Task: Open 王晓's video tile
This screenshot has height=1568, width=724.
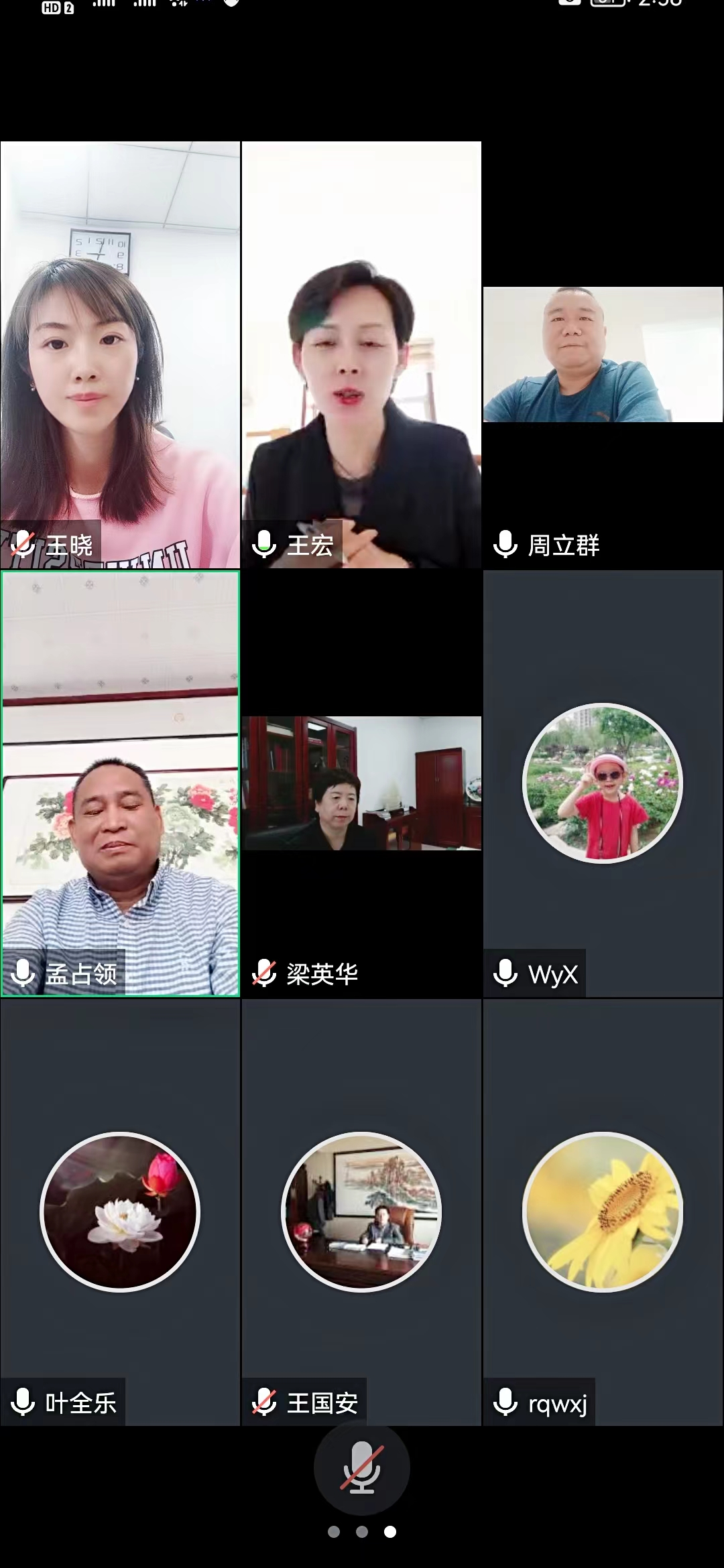Action: tap(120, 355)
